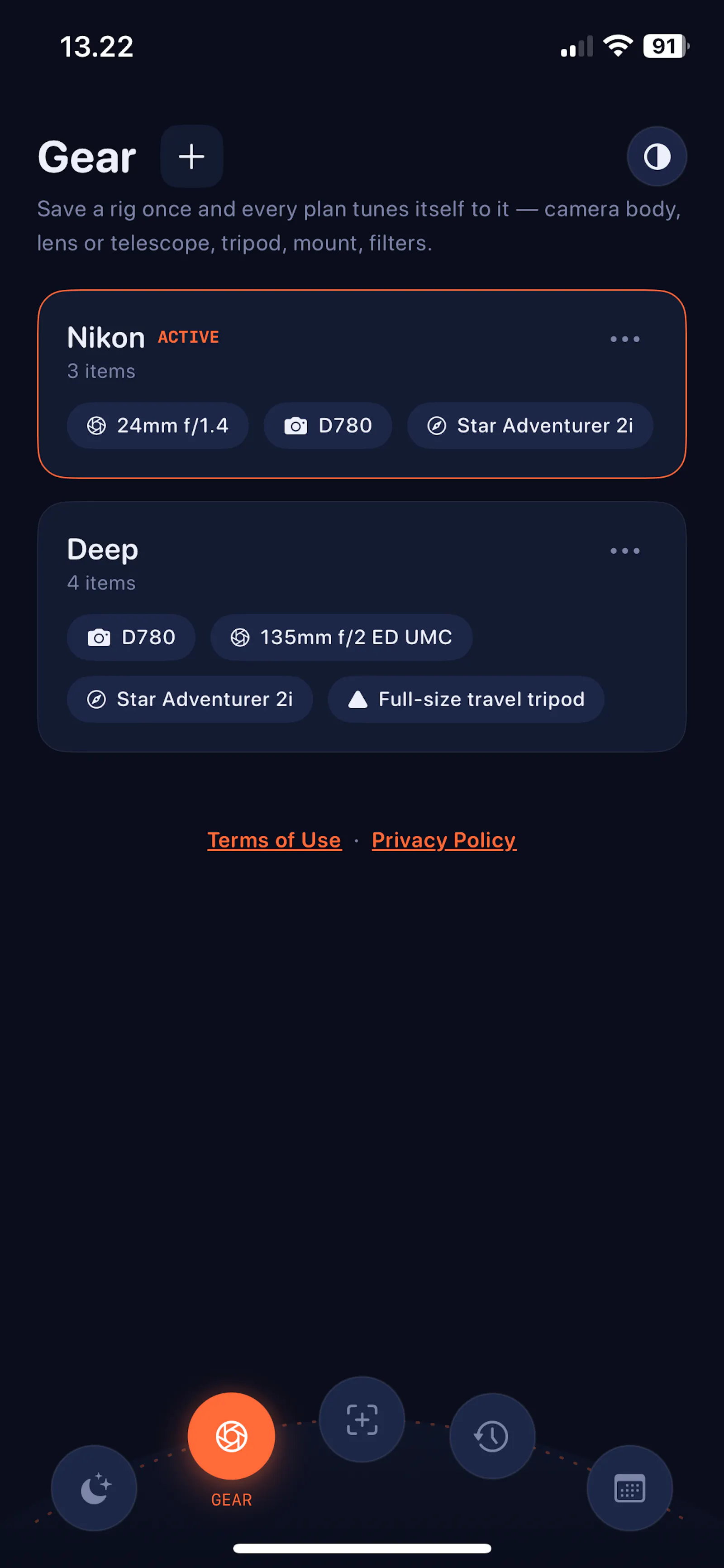Open the Nikon rig's three-dot menu
724x1568 pixels.
pos(625,339)
